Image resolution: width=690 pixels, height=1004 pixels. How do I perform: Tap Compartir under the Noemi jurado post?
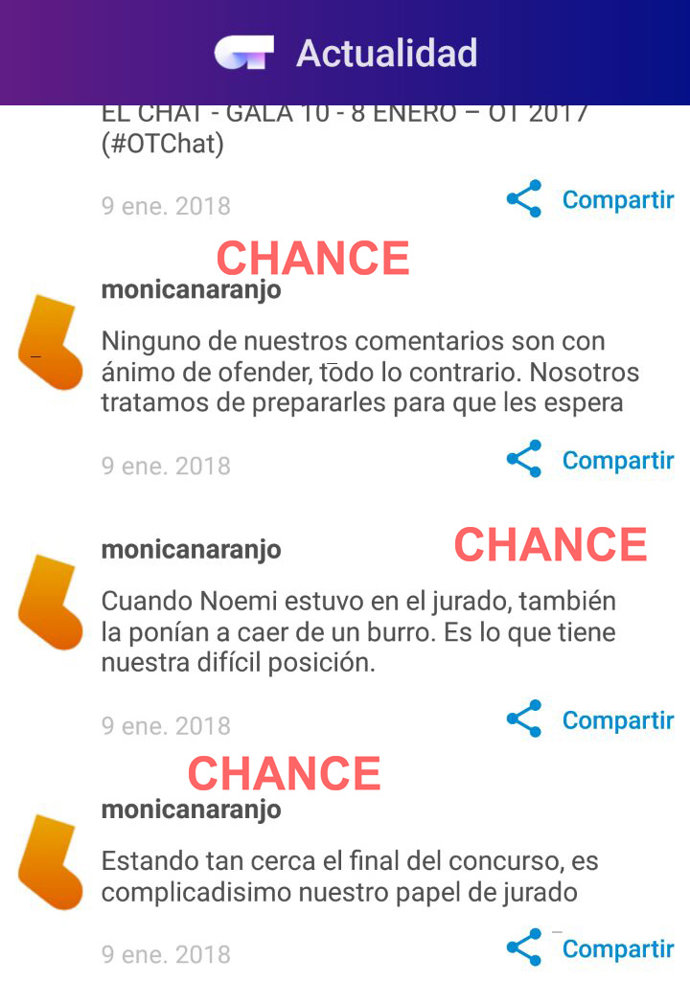click(x=590, y=720)
